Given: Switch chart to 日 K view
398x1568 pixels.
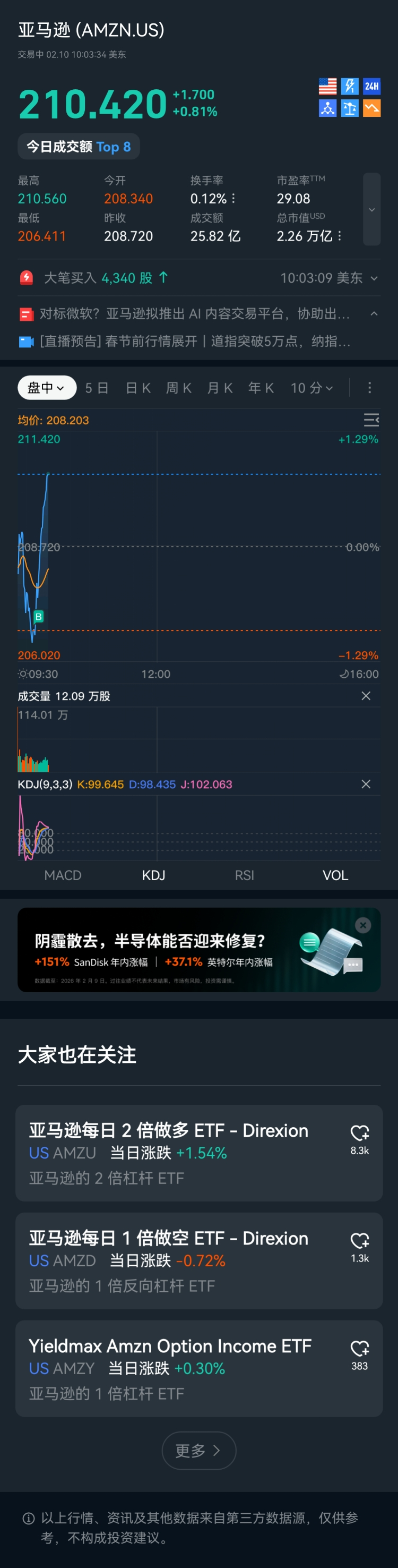Looking at the screenshot, I should [x=137, y=388].
